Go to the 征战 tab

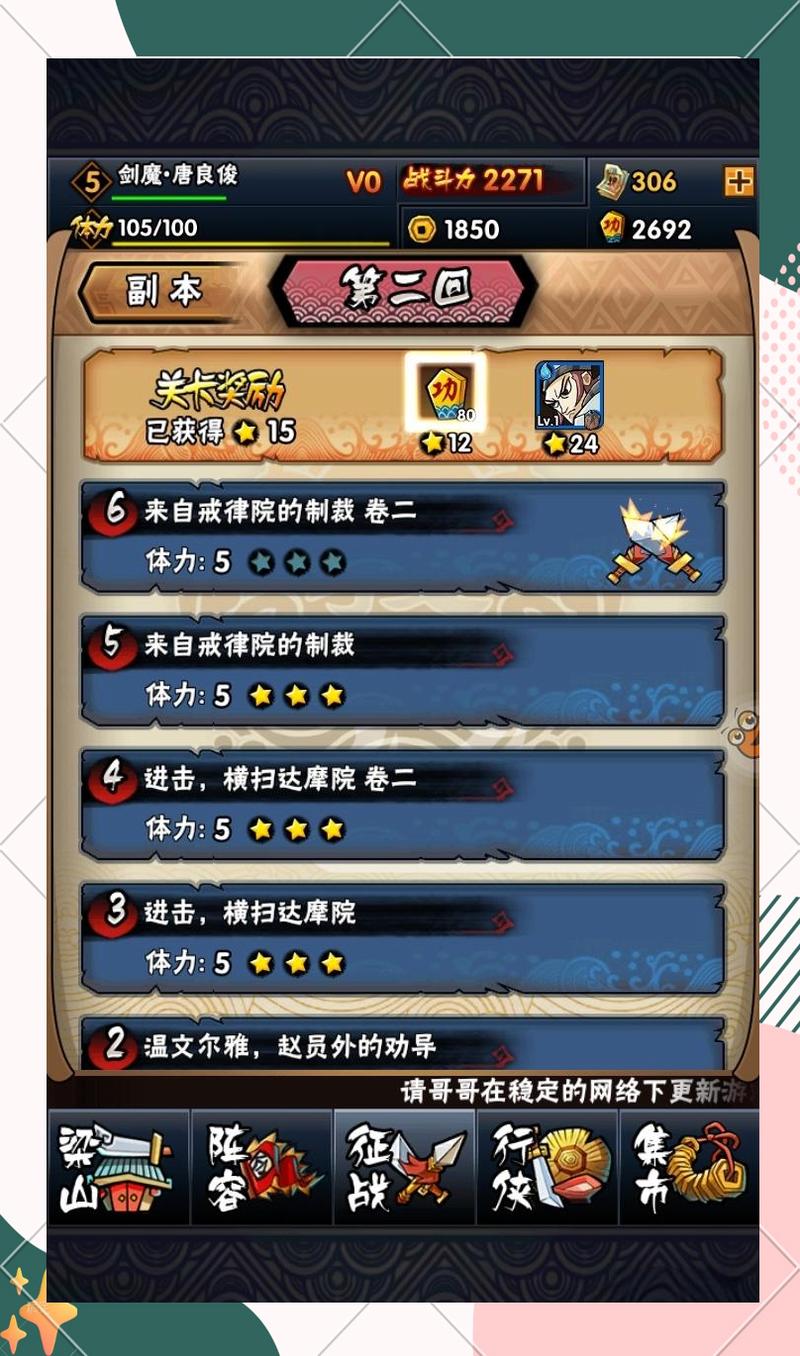point(404,1168)
